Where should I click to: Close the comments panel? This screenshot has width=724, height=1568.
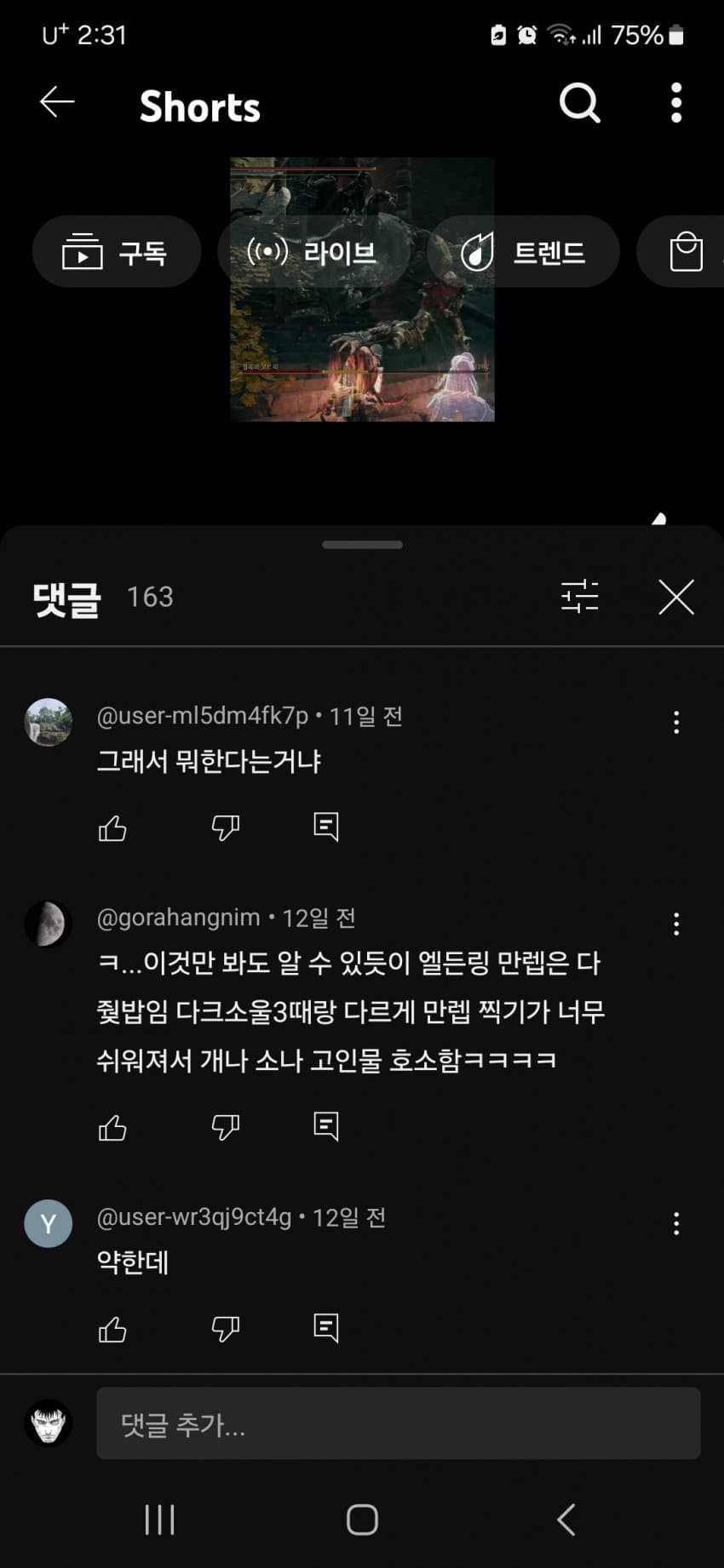pyautogui.click(x=676, y=597)
